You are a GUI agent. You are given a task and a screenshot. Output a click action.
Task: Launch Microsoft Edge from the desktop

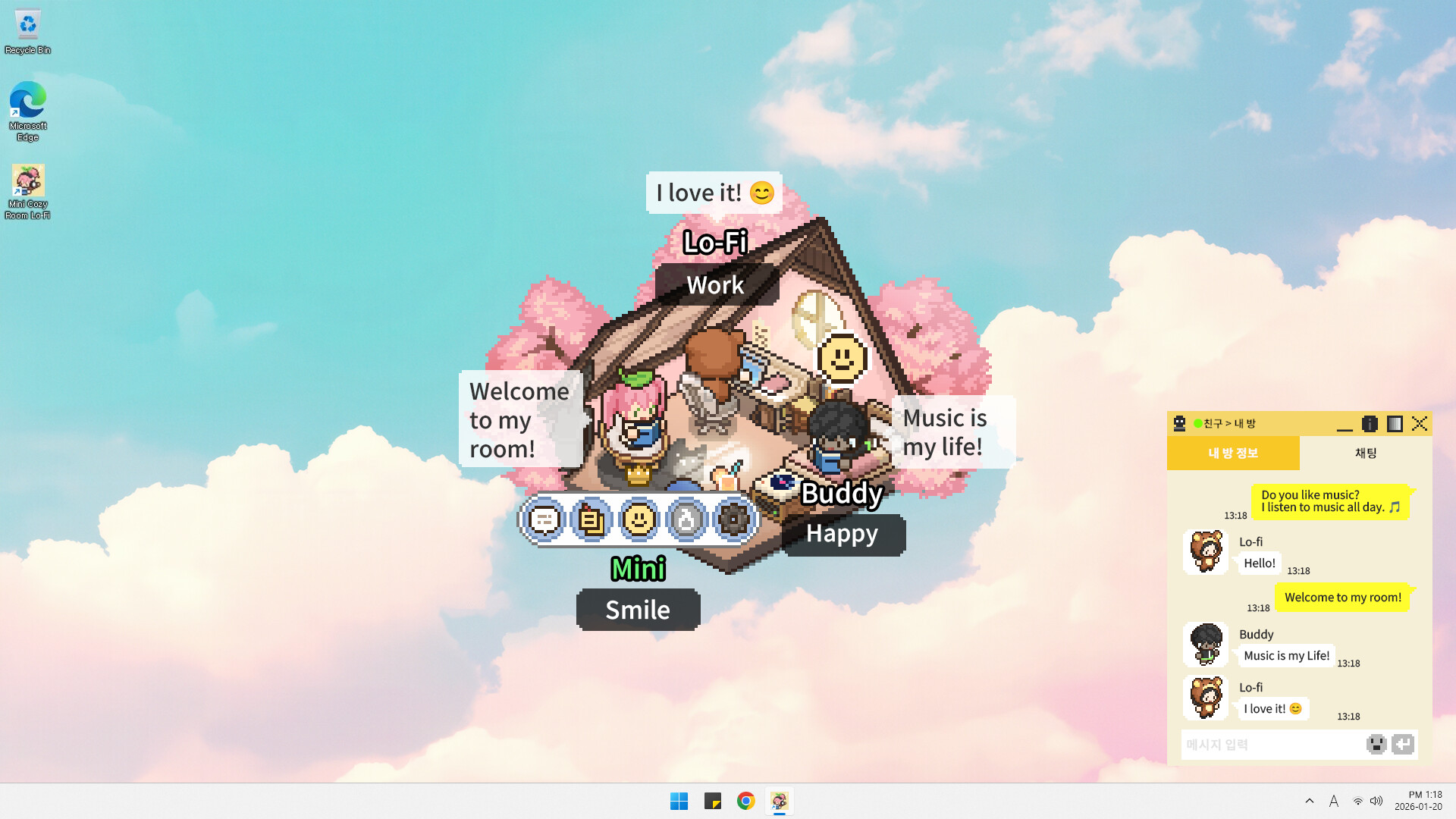pos(28,111)
